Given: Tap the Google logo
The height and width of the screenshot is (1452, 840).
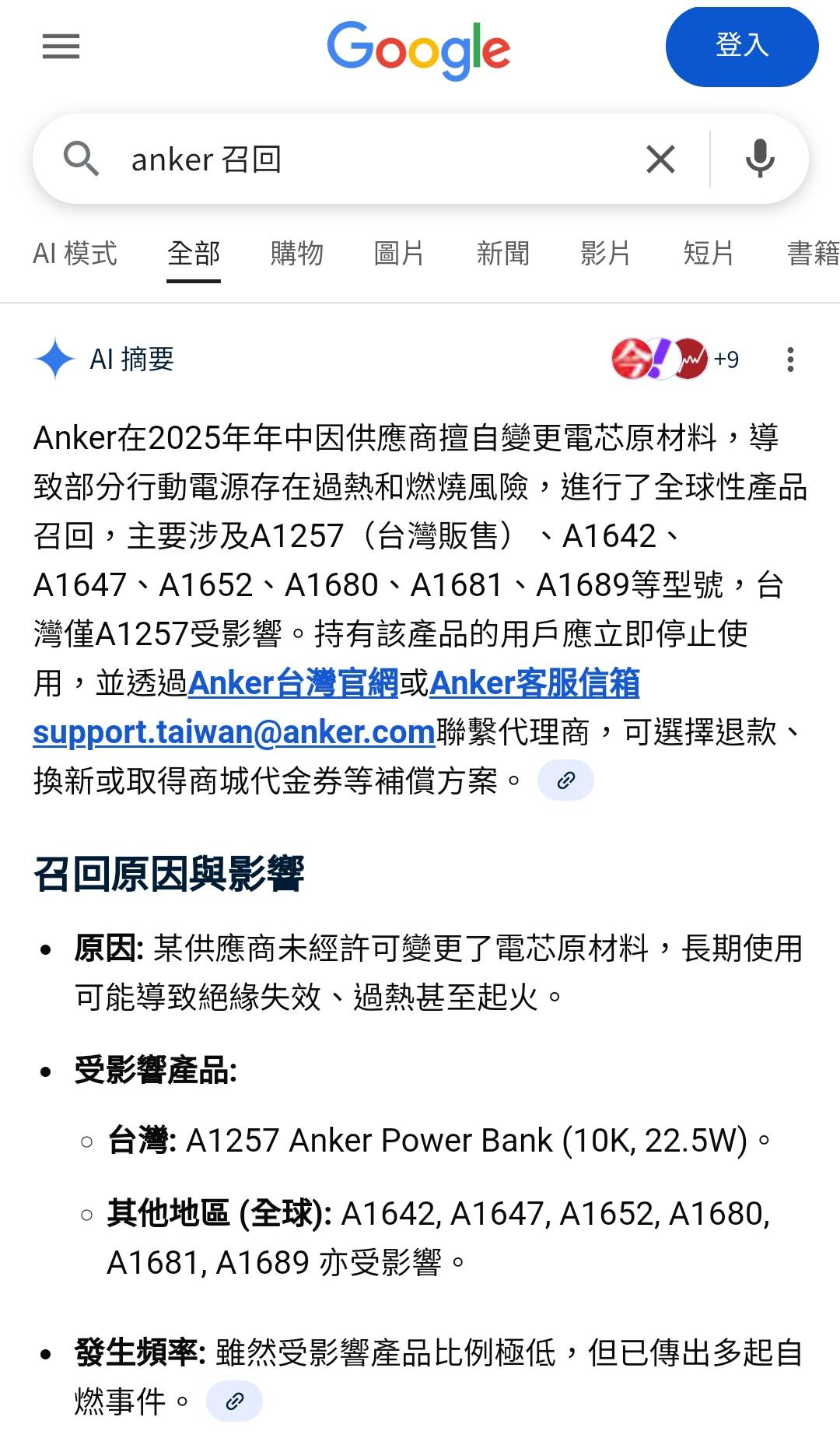Looking at the screenshot, I should tap(418, 48).
